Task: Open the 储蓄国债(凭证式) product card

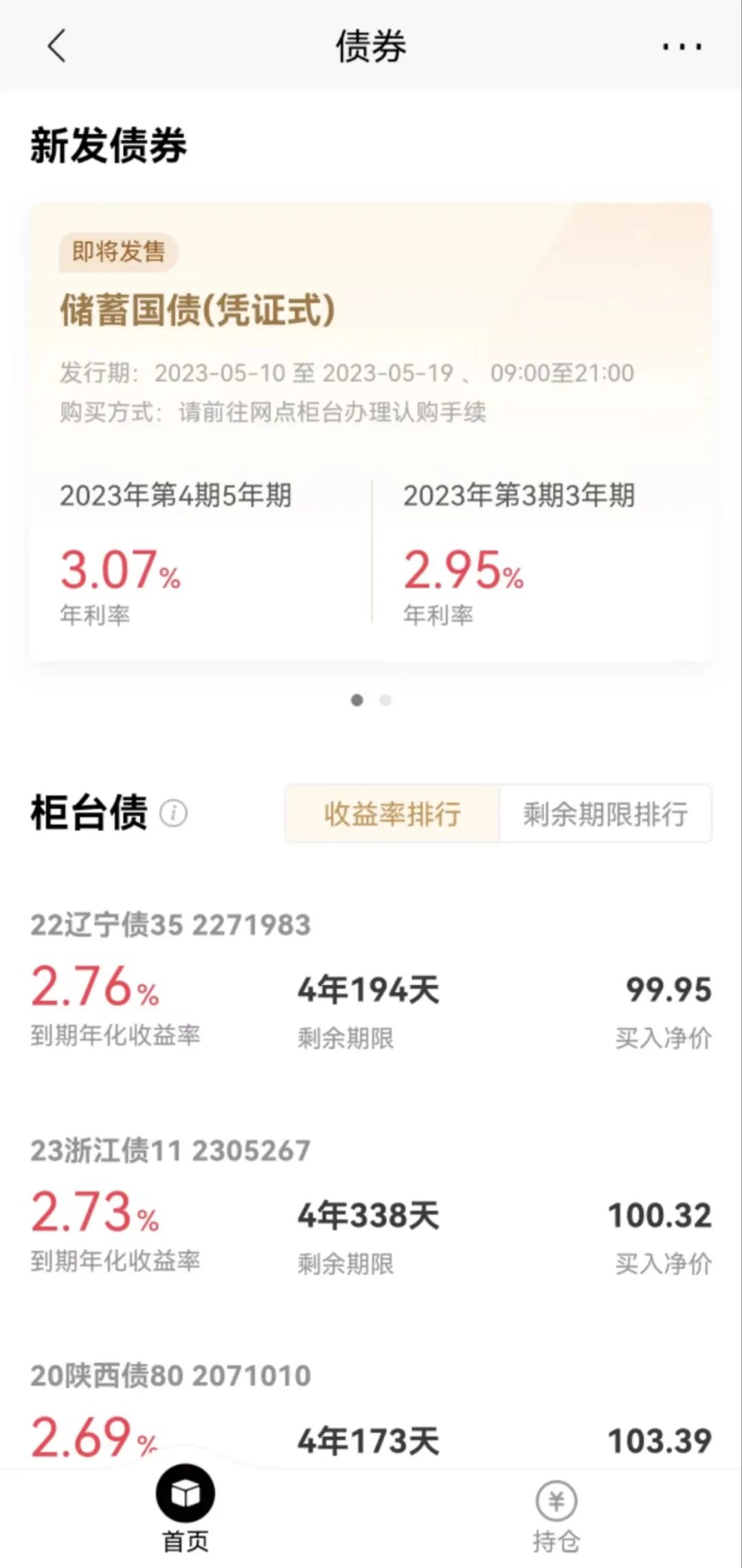Action: (196, 310)
